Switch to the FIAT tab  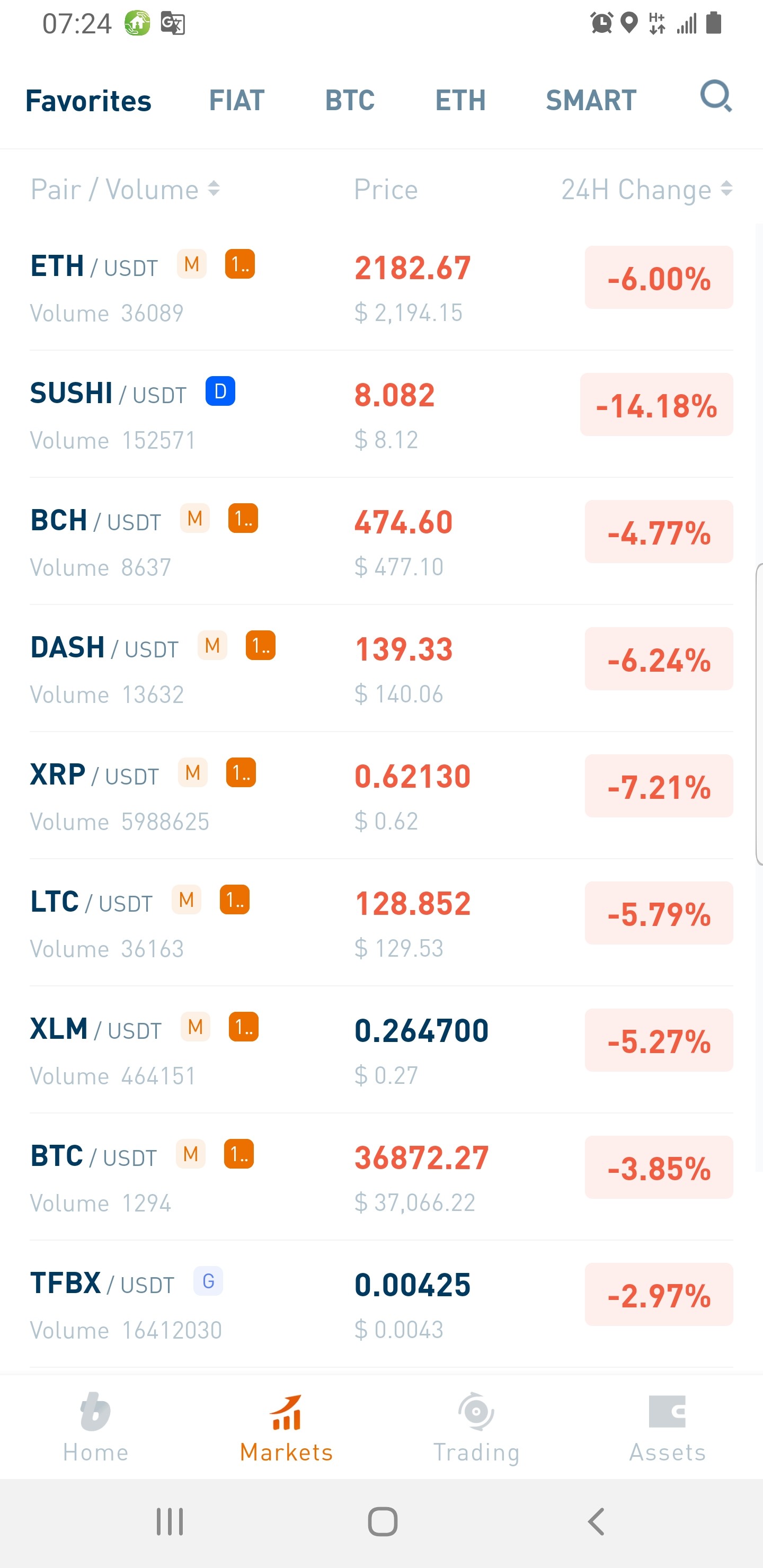[x=237, y=101]
